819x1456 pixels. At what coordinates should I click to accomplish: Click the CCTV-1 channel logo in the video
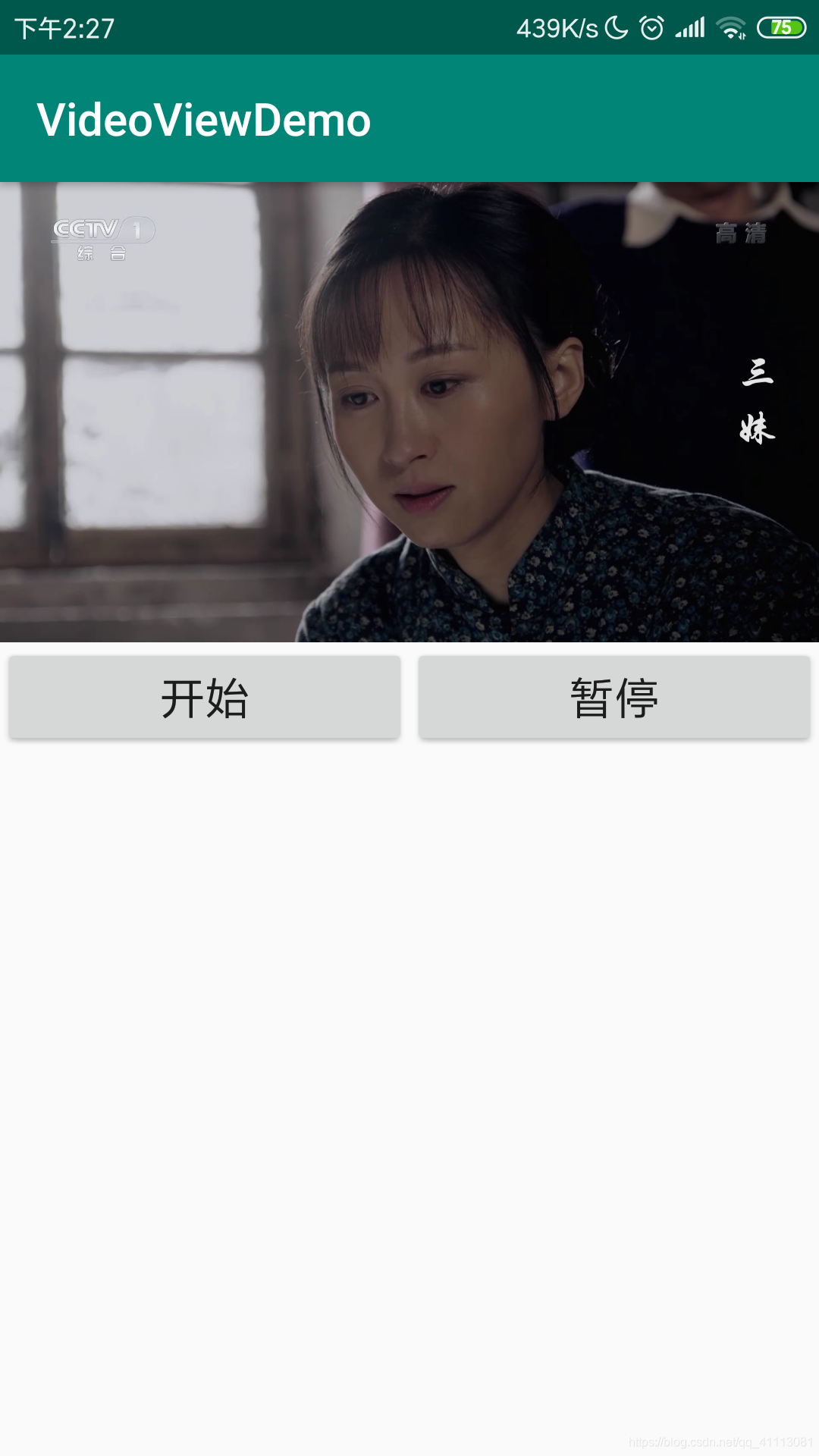click(x=102, y=227)
